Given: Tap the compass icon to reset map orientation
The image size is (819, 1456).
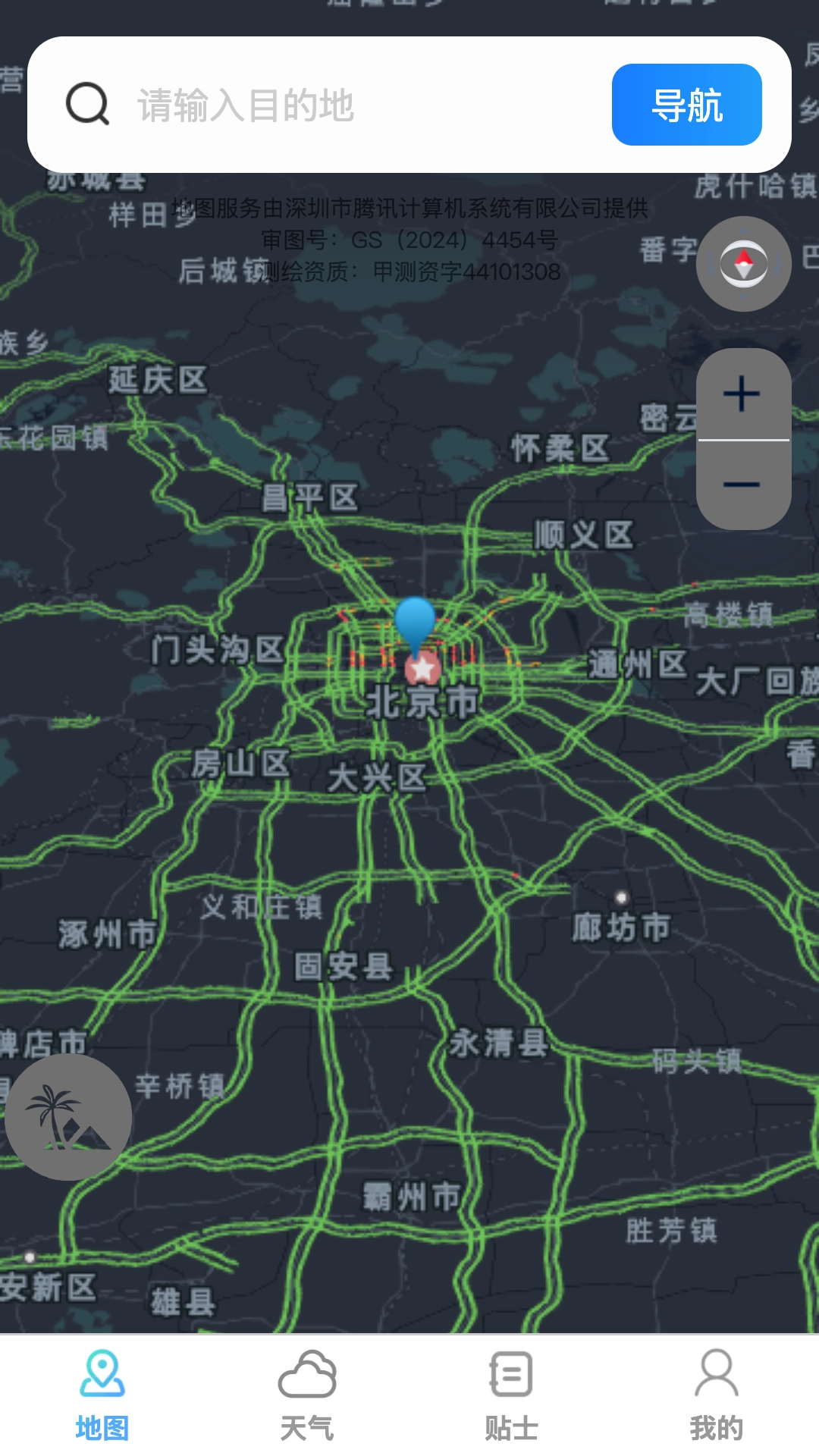Looking at the screenshot, I should click(x=743, y=263).
